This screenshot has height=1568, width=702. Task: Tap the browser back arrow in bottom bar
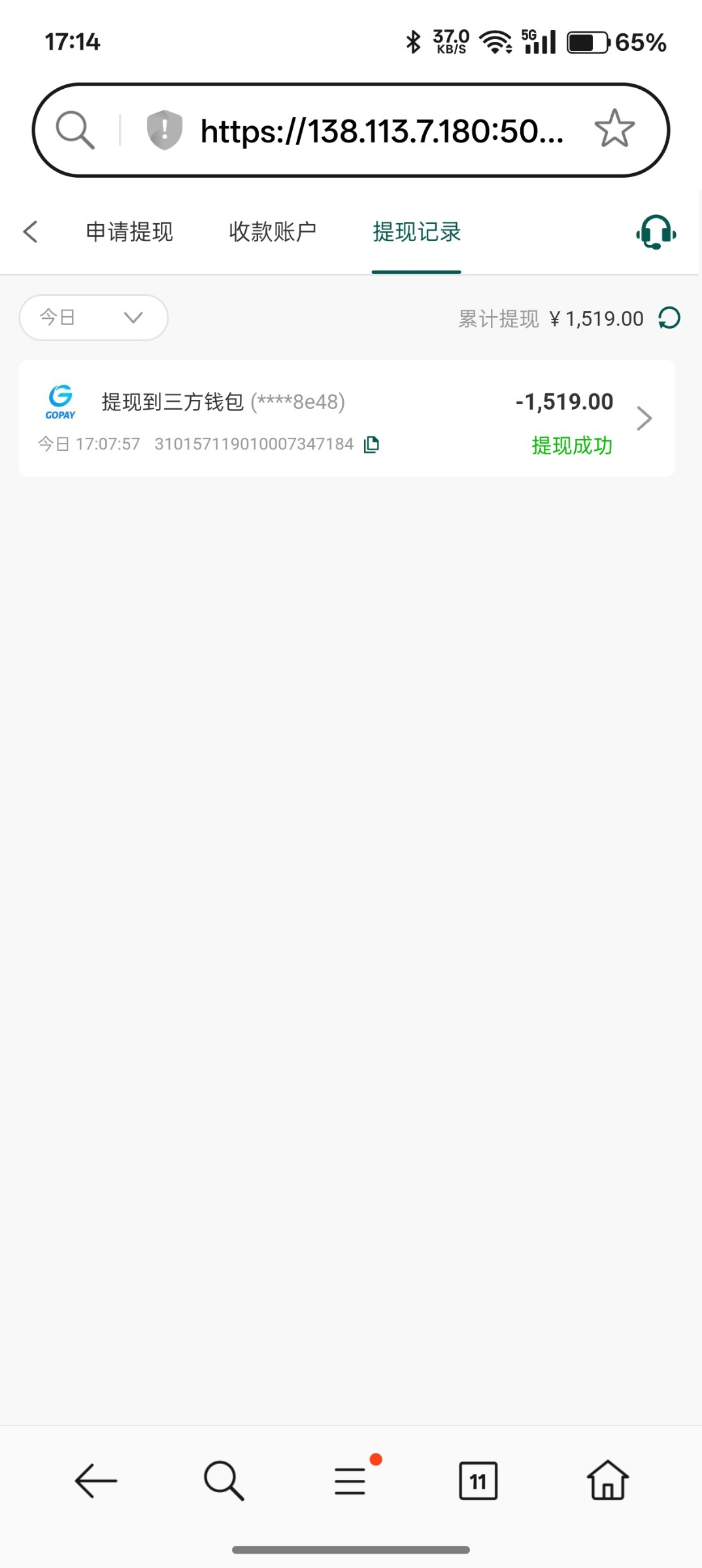click(x=96, y=1480)
